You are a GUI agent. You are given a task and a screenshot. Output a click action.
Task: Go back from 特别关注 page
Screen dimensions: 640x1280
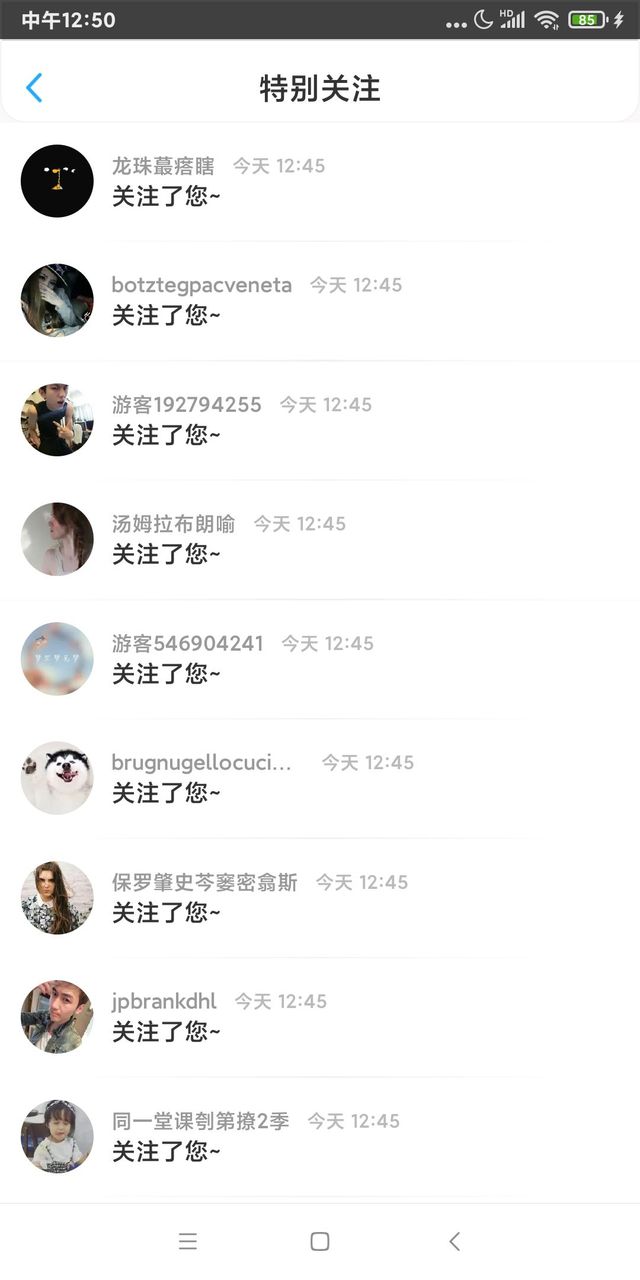[x=34, y=88]
